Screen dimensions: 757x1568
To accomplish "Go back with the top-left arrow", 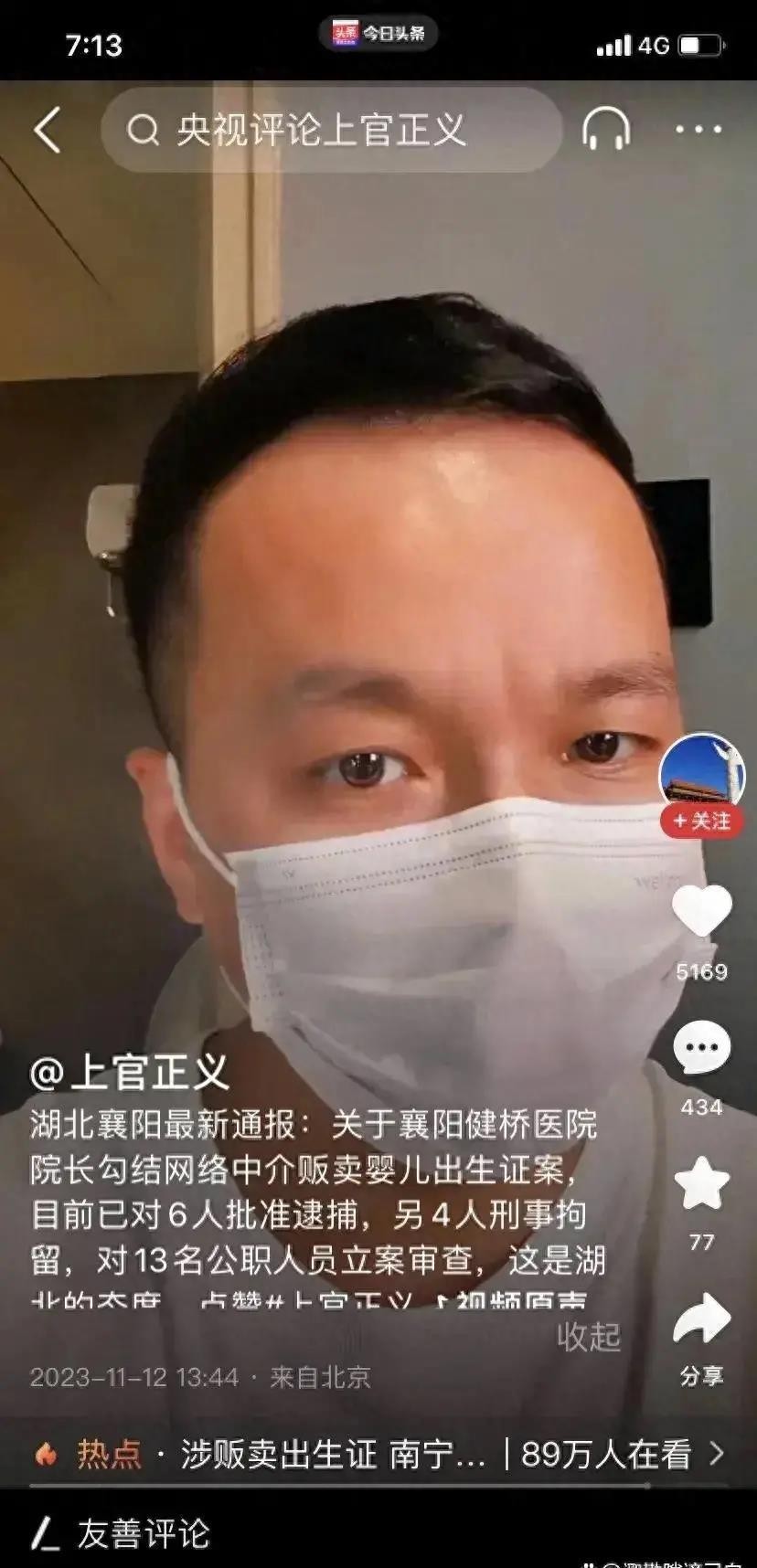I will [48, 130].
